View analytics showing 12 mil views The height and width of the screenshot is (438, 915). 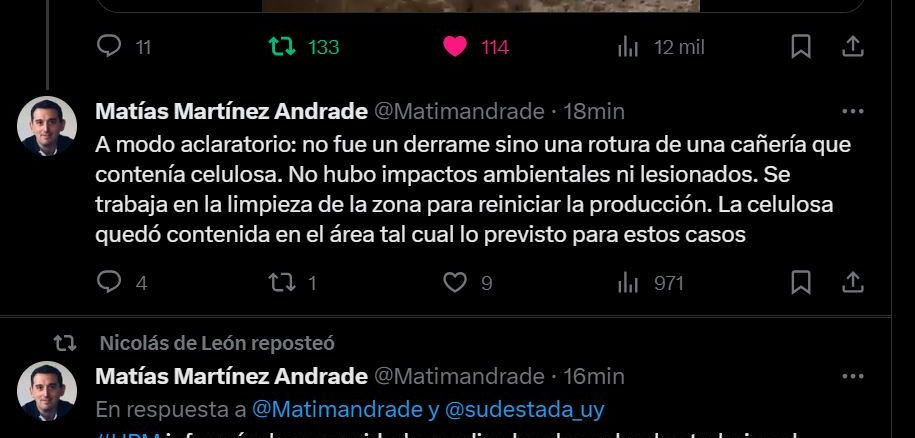point(628,47)
